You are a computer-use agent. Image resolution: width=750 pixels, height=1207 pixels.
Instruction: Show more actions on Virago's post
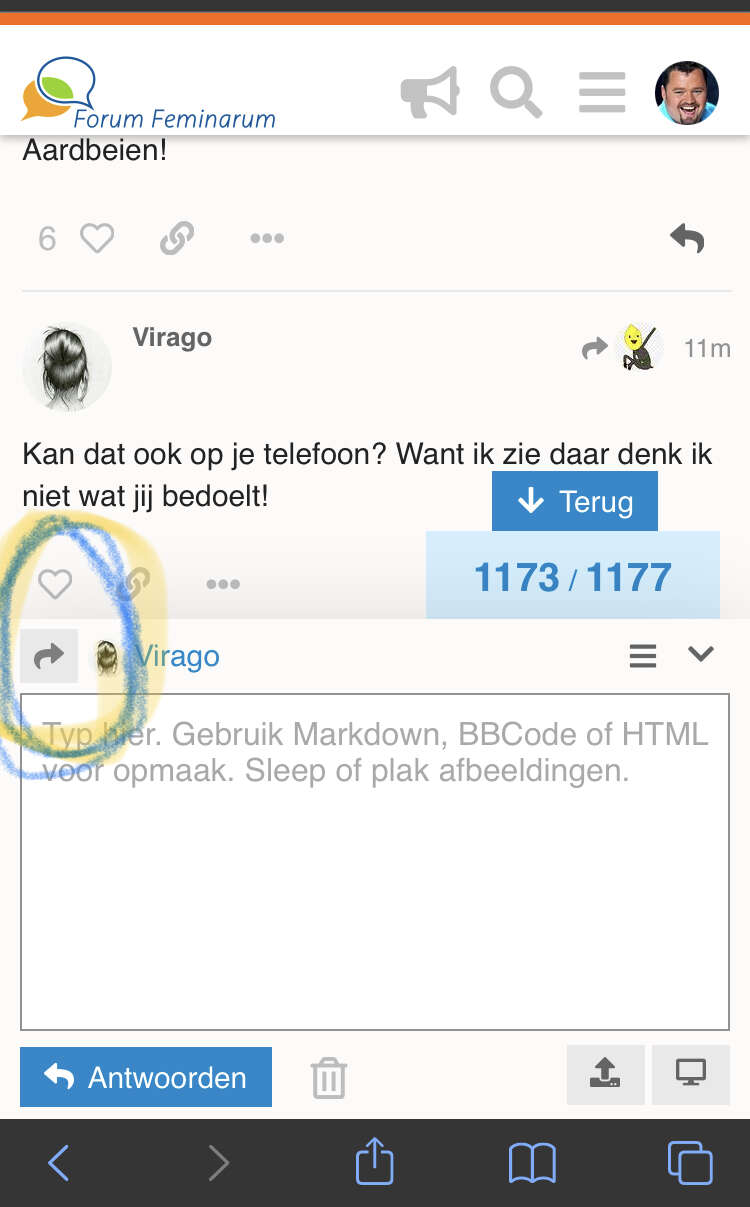(x=223, y=584)
